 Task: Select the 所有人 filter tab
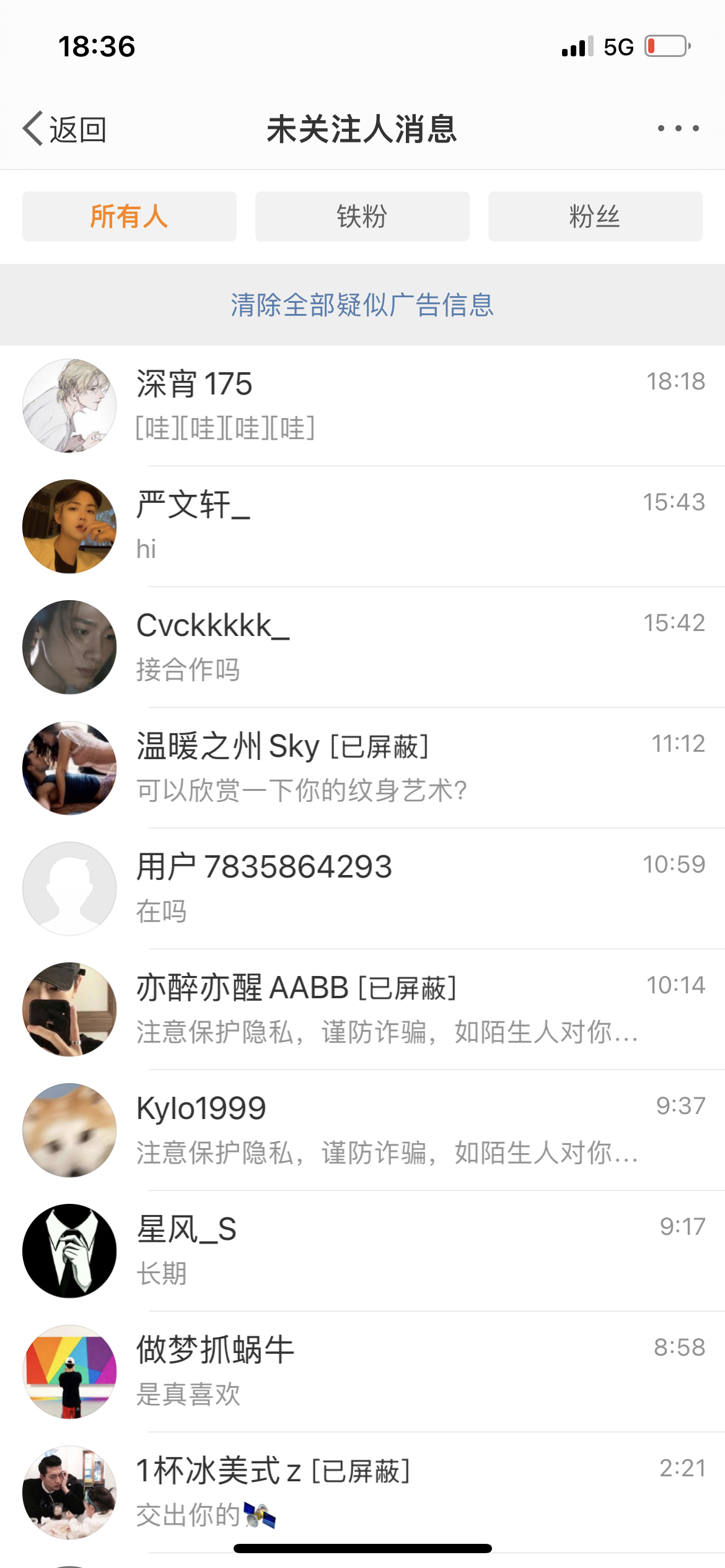pyautogui.click(x=130, y=217)
